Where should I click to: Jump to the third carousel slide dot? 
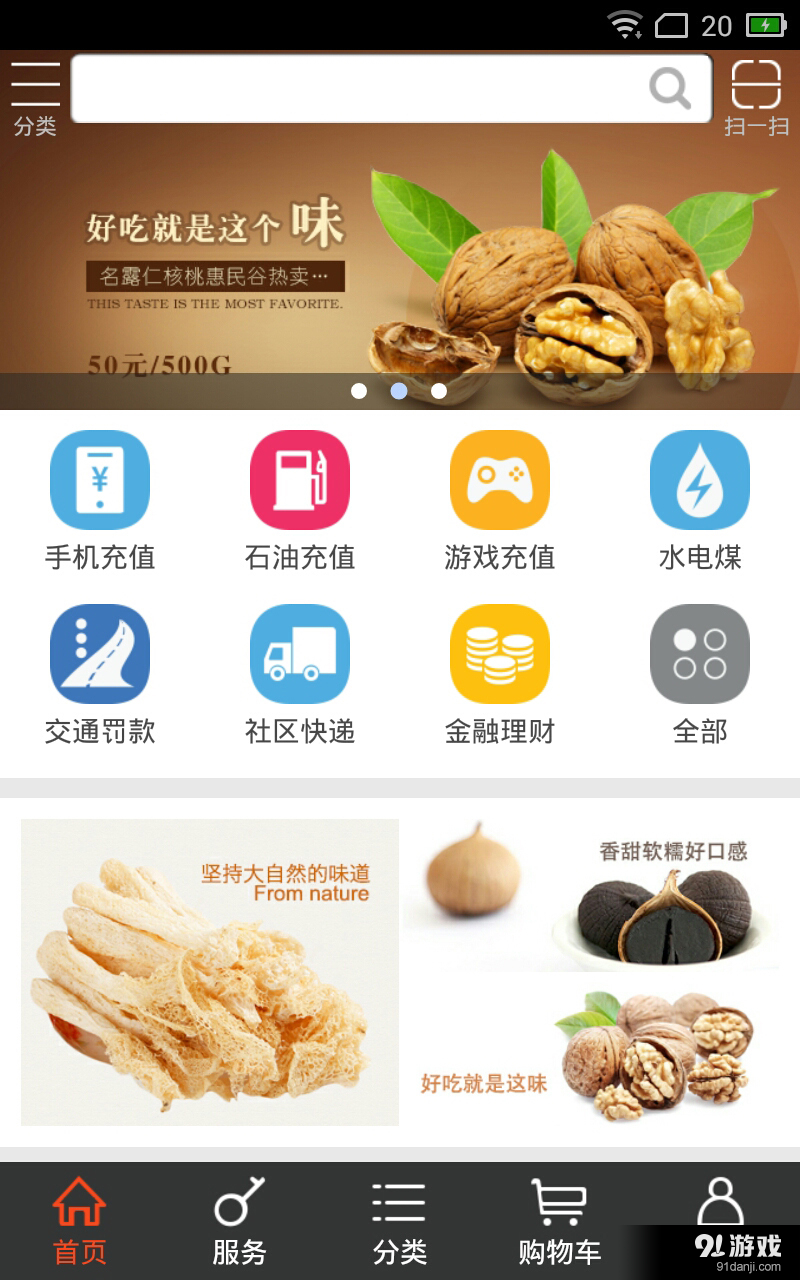[437, 391]
